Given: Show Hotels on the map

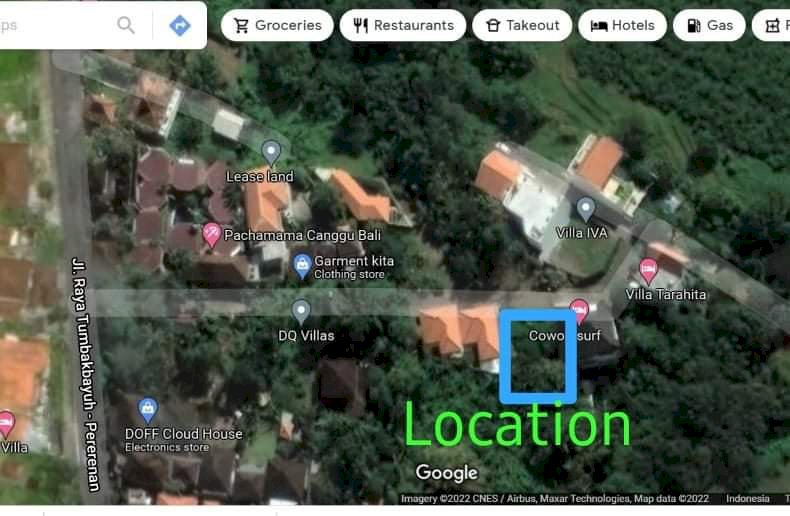Looking at the screenshot, I should click(622, 25).
